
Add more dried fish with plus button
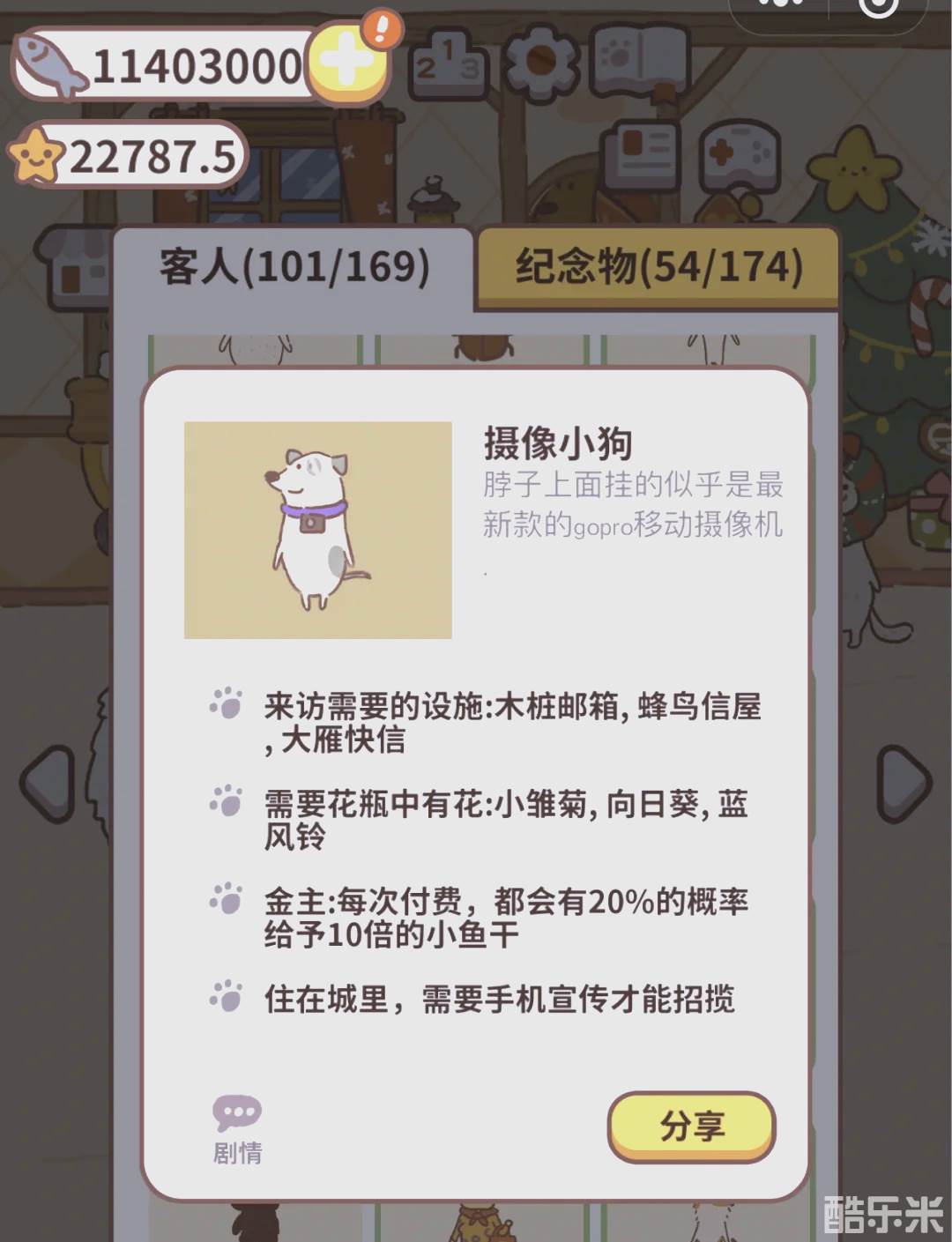coord(350,63)
